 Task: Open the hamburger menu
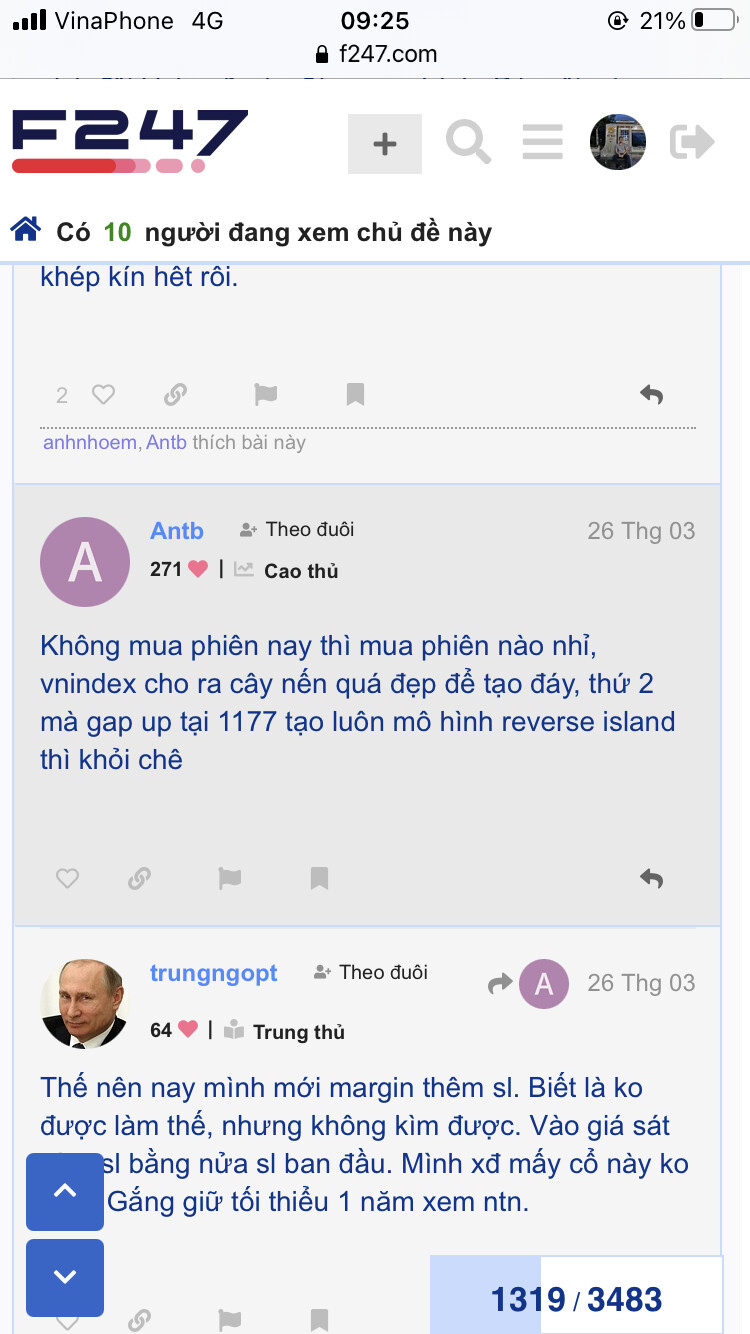pyautogui.click(x=542, y=143)
